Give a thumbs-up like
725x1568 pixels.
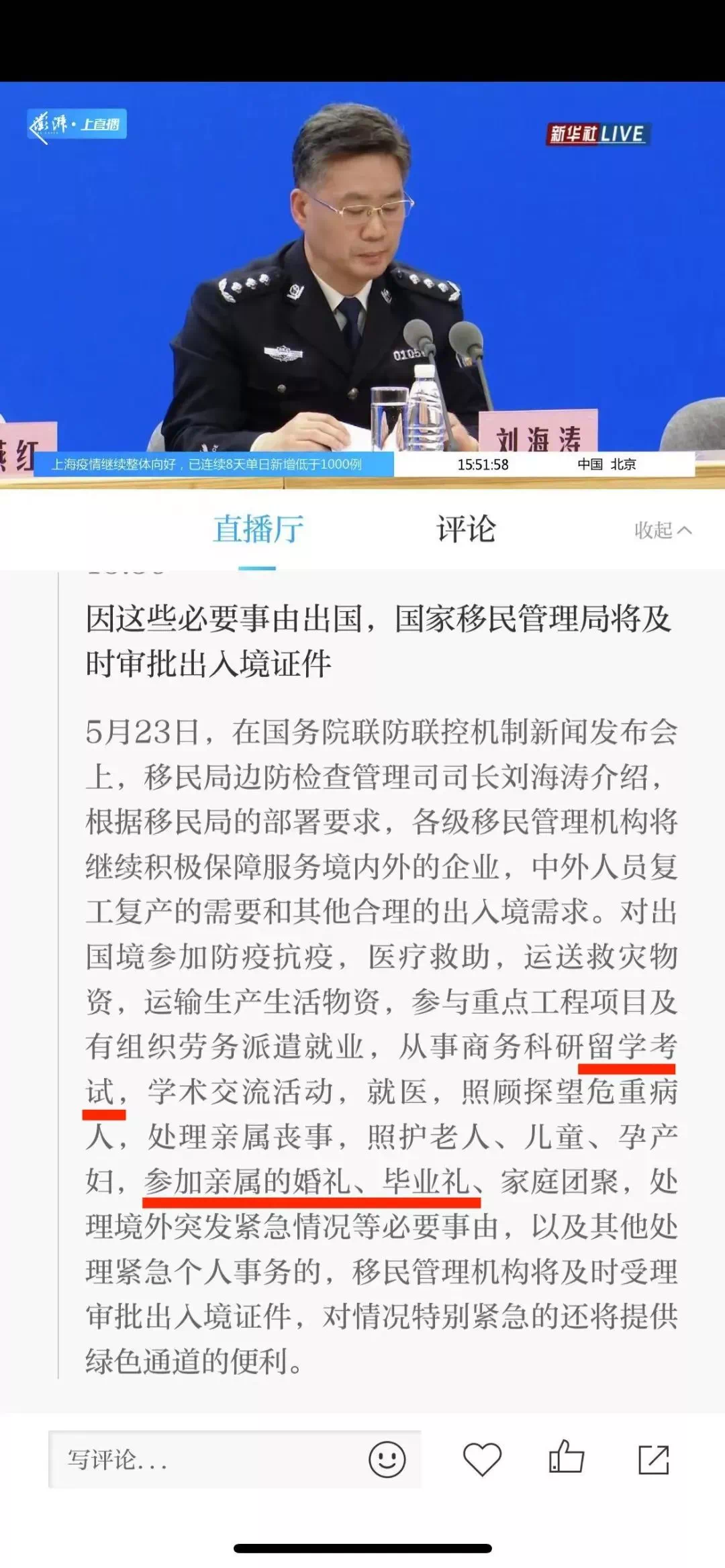point(566,1458)
